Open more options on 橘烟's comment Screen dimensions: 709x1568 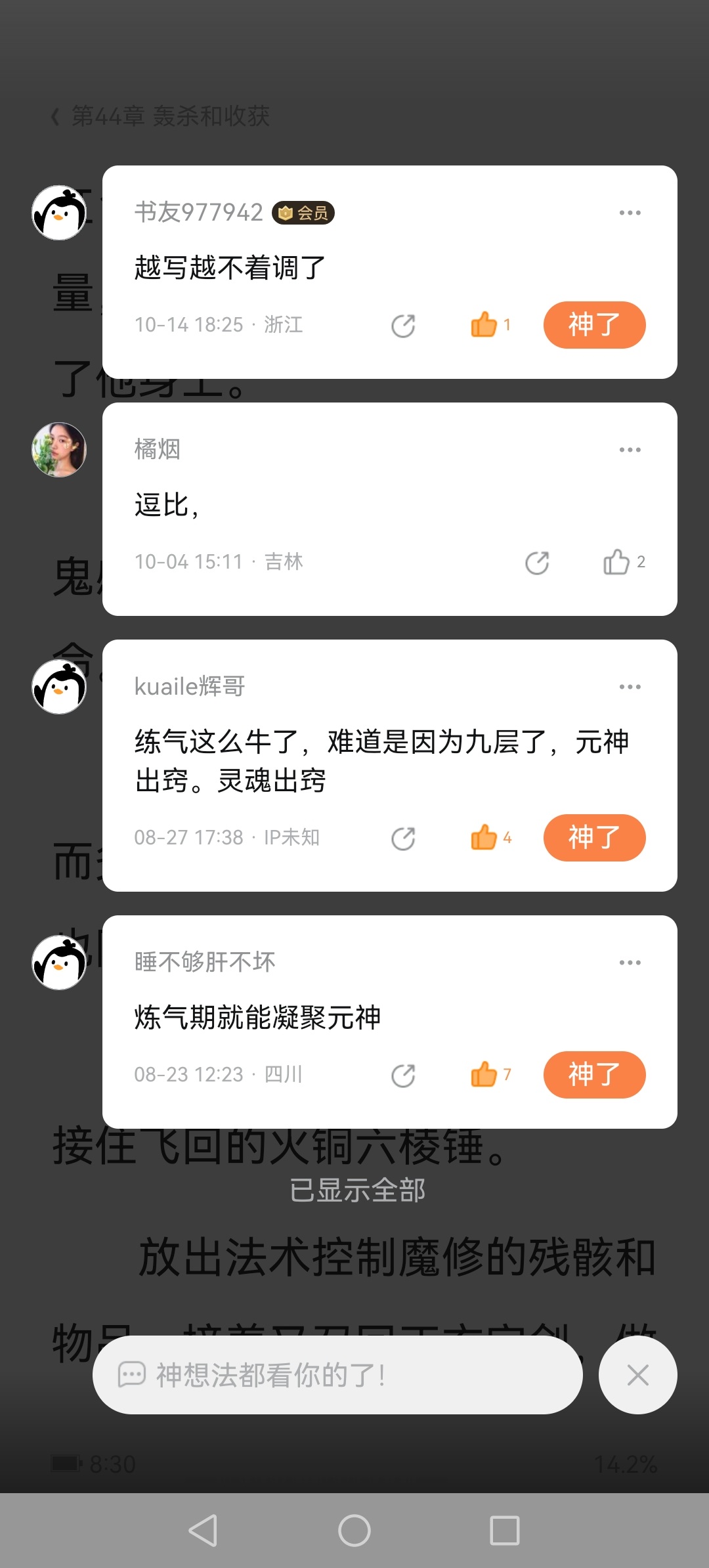(630, 450)
